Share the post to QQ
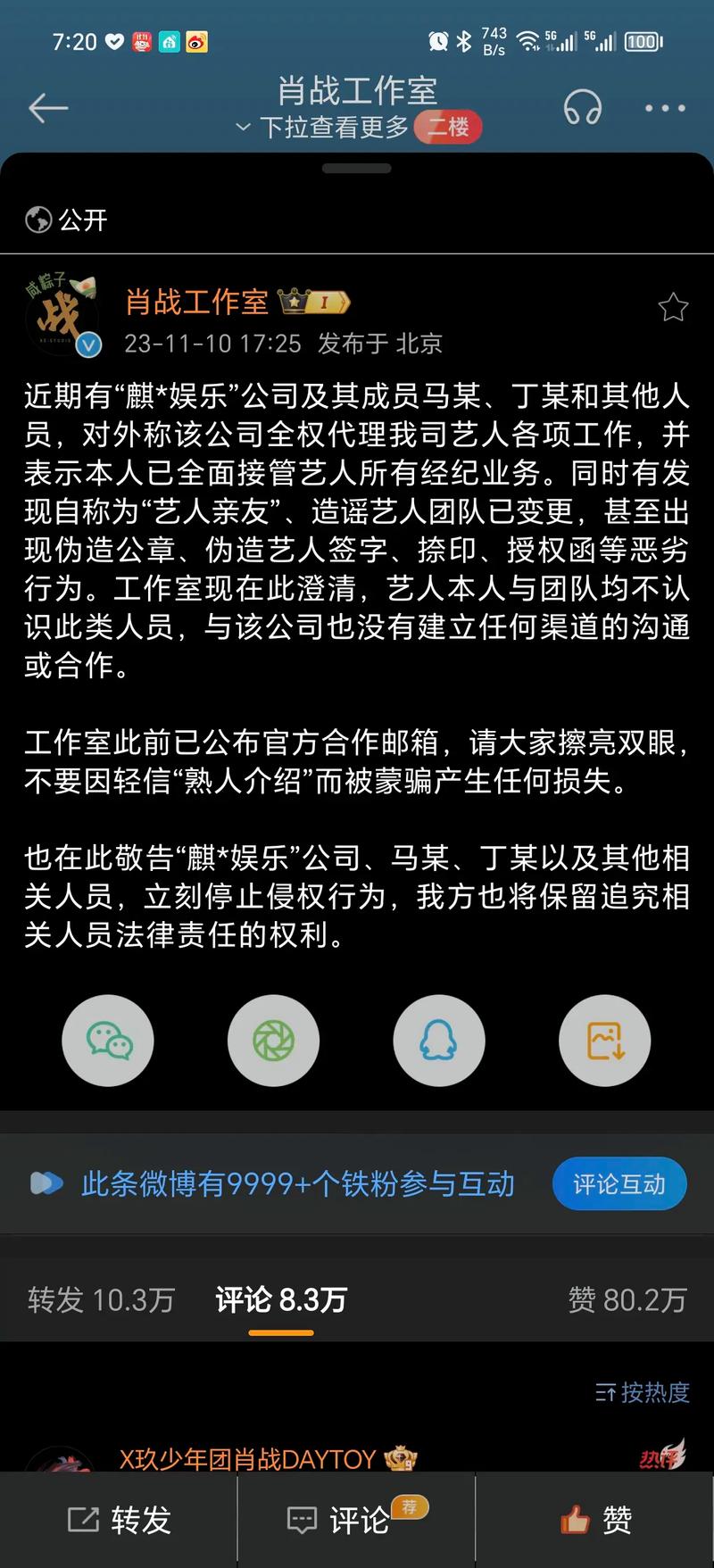The height and width of the screenshot is (1568, 714). [x=438, y=1041]
